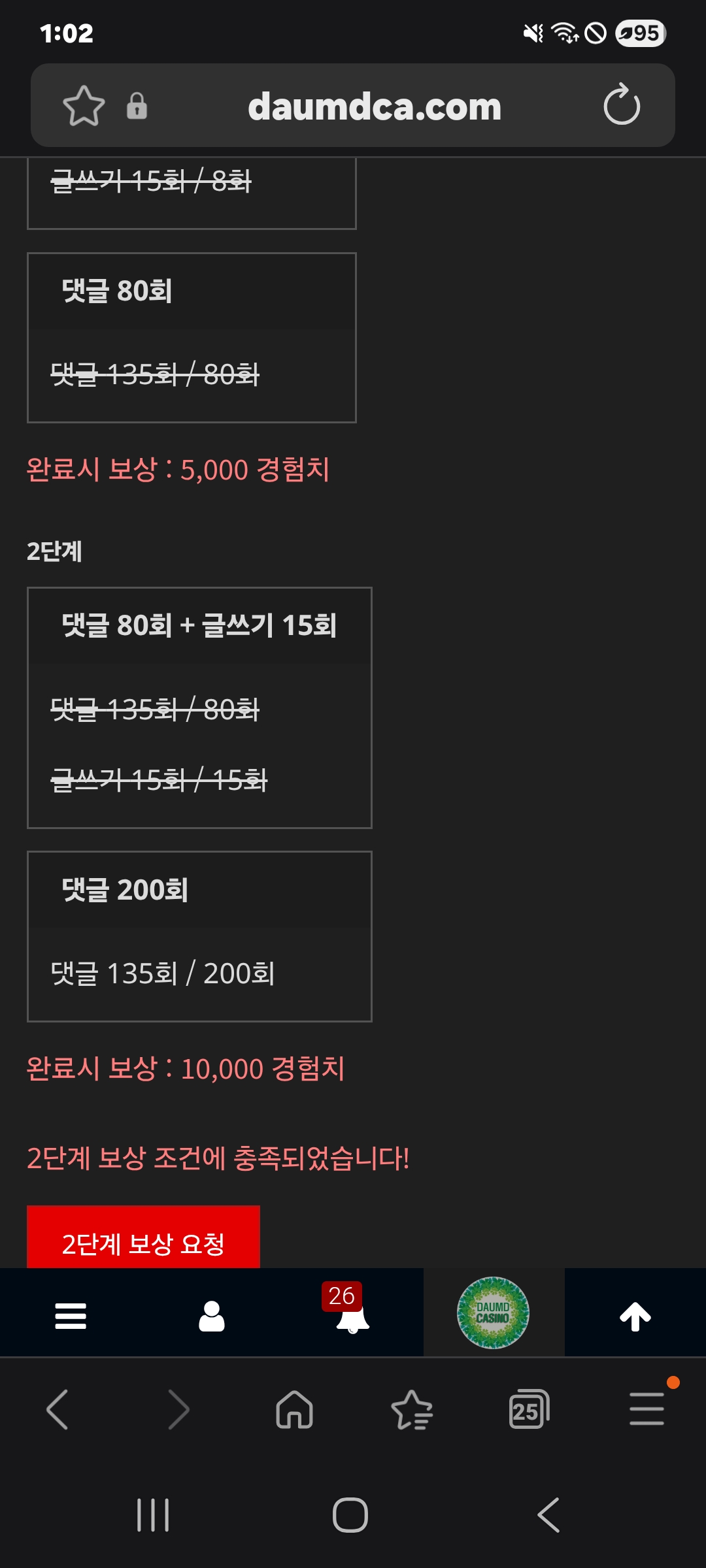This screenshot has width=706, height=1568.
Task: Go to the browser home page
Action: [294, 1409]
